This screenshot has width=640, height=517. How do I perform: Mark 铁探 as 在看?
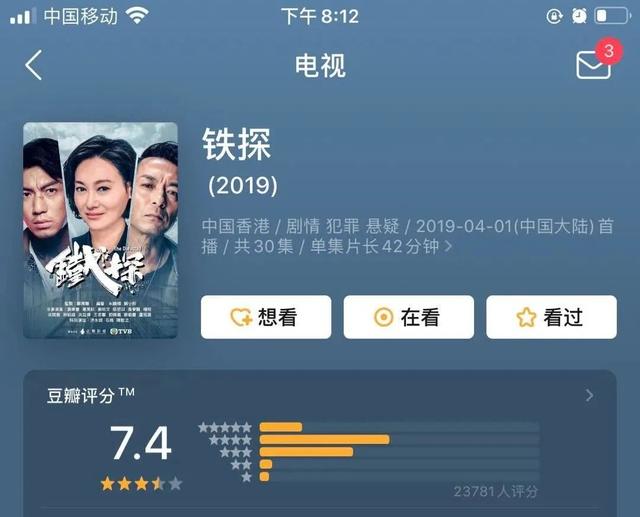point(408,317)
